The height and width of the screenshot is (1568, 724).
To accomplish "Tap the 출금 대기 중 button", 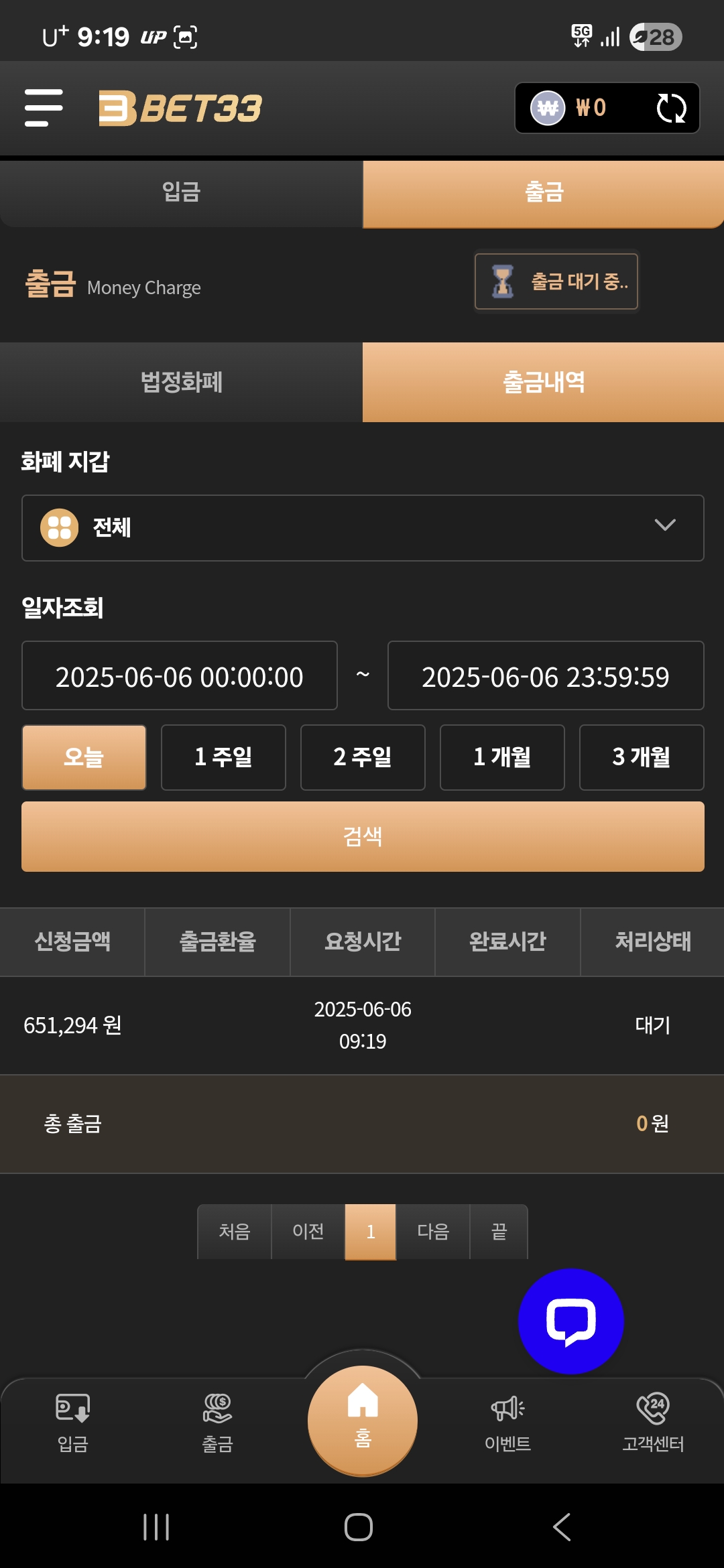I will click(x=556, y=281).
